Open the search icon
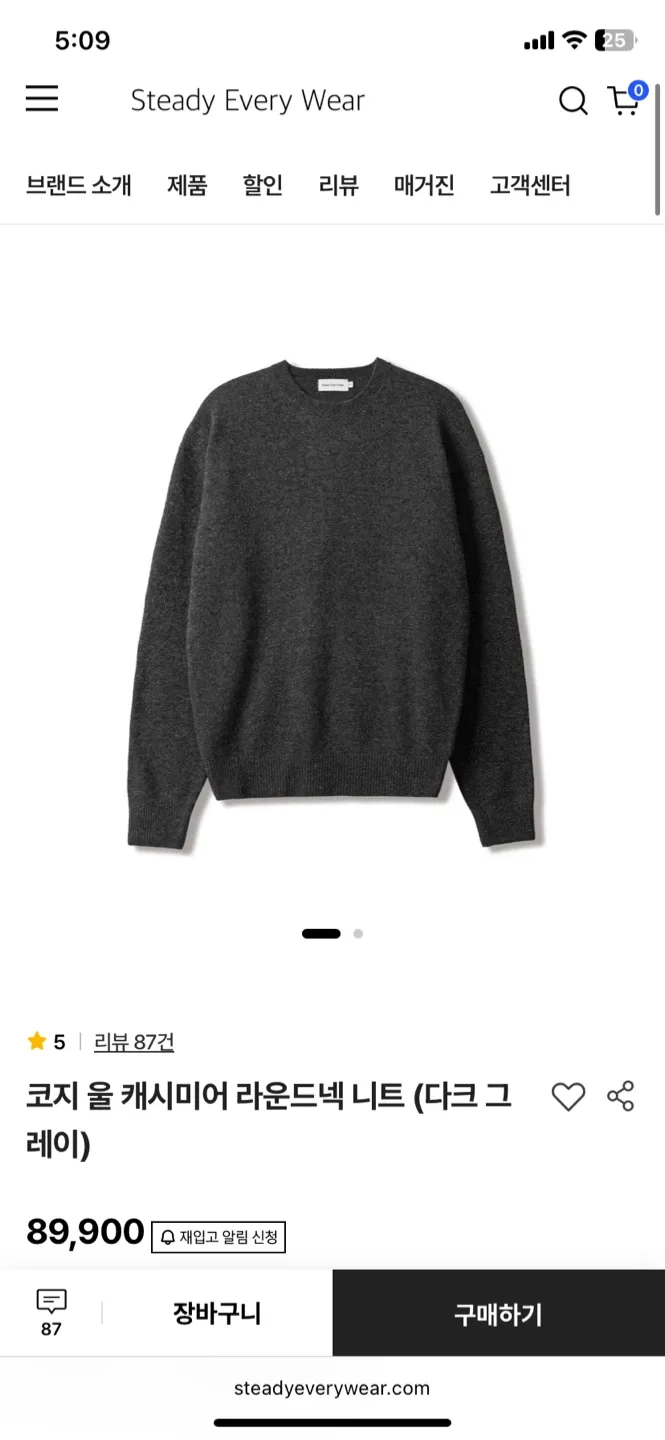Viewport: 665px width, 1440px height. tap(573, 100)
